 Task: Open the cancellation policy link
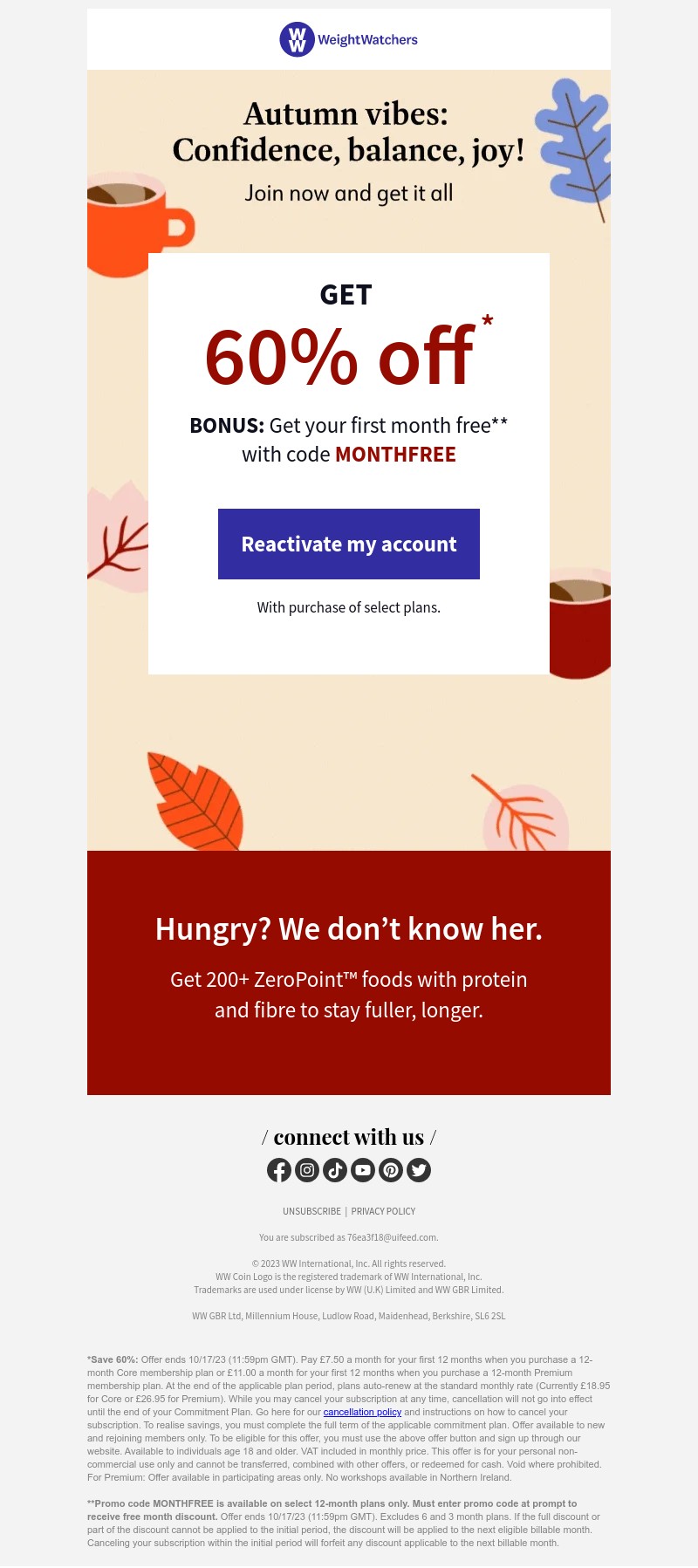(362, 1412)
